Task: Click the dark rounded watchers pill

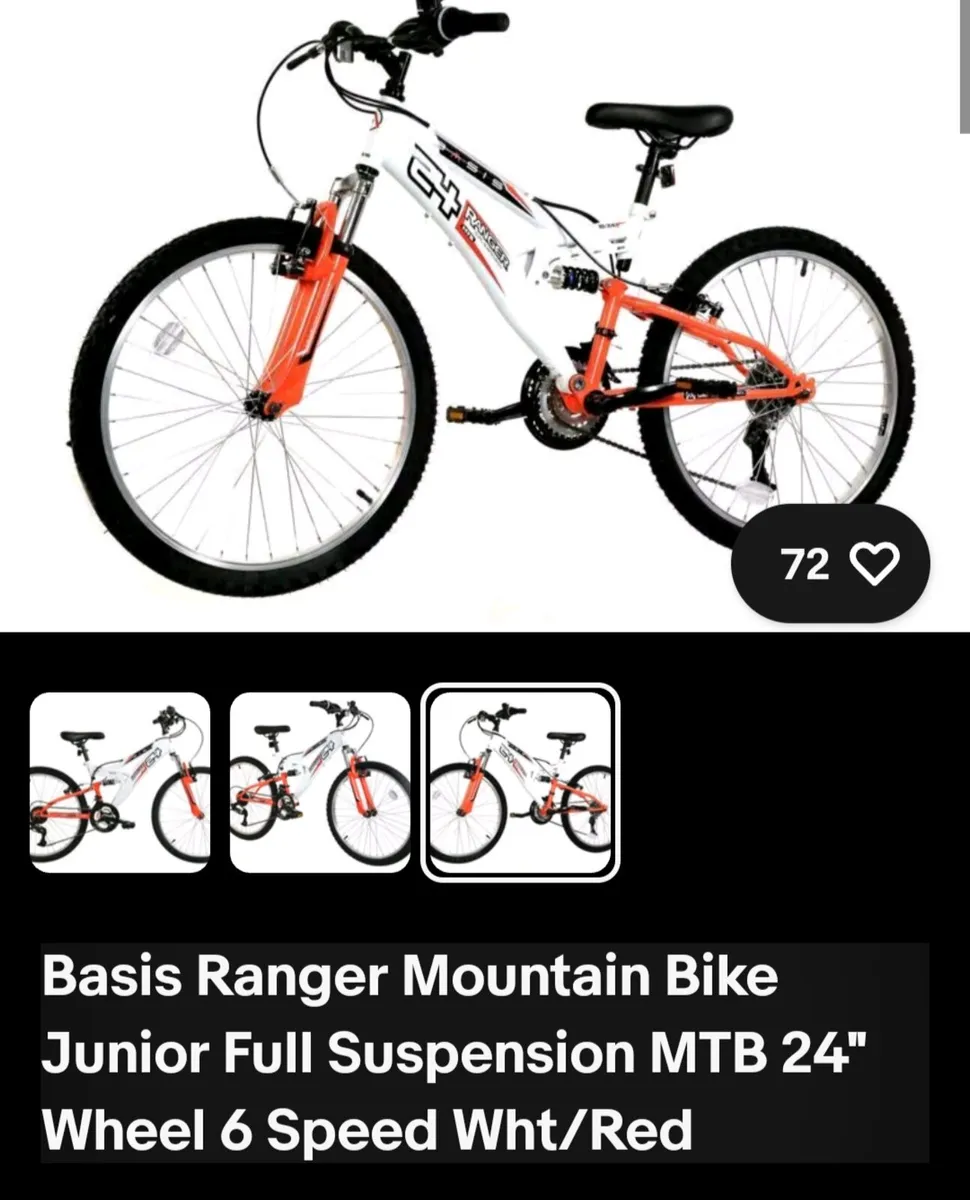Action: tap(831, 565)
